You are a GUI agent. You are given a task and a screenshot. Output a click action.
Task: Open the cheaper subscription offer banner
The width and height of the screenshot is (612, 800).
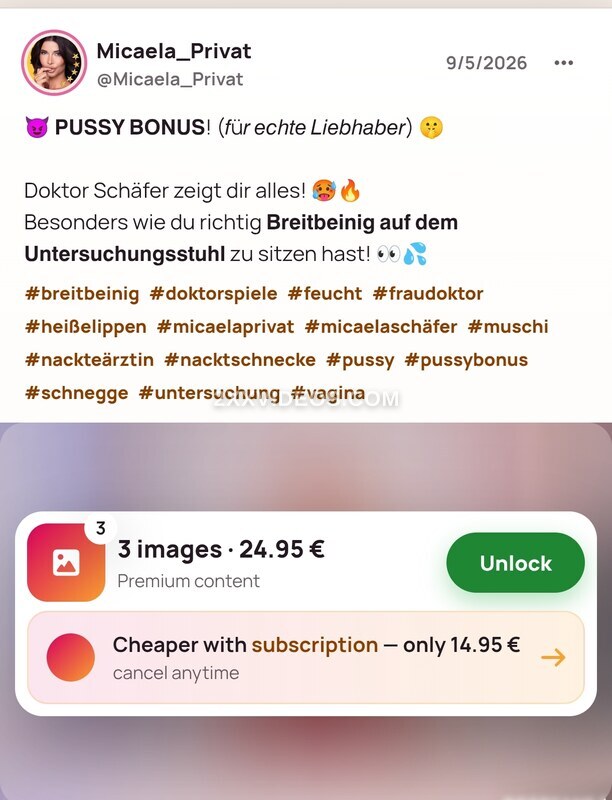click(x=305, y=658)
